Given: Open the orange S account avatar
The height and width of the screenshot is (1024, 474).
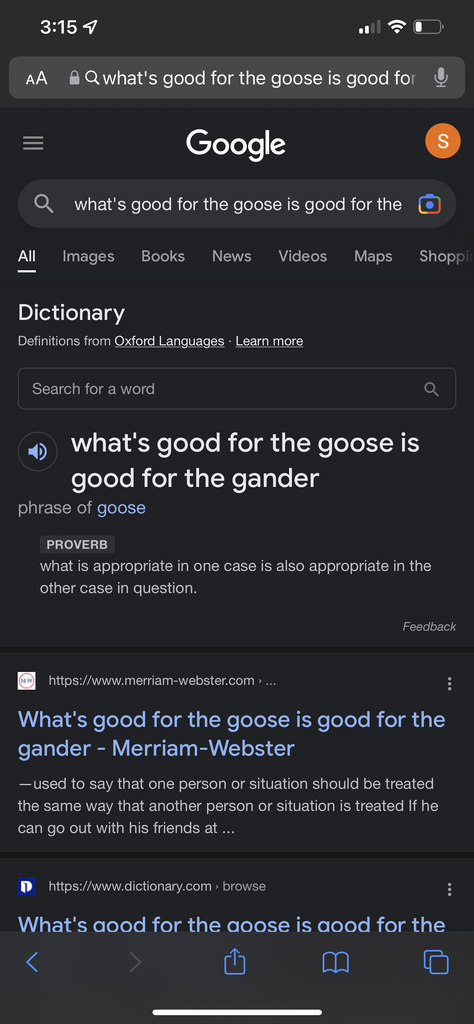Looking at the screenshot, I should point(443,141).
